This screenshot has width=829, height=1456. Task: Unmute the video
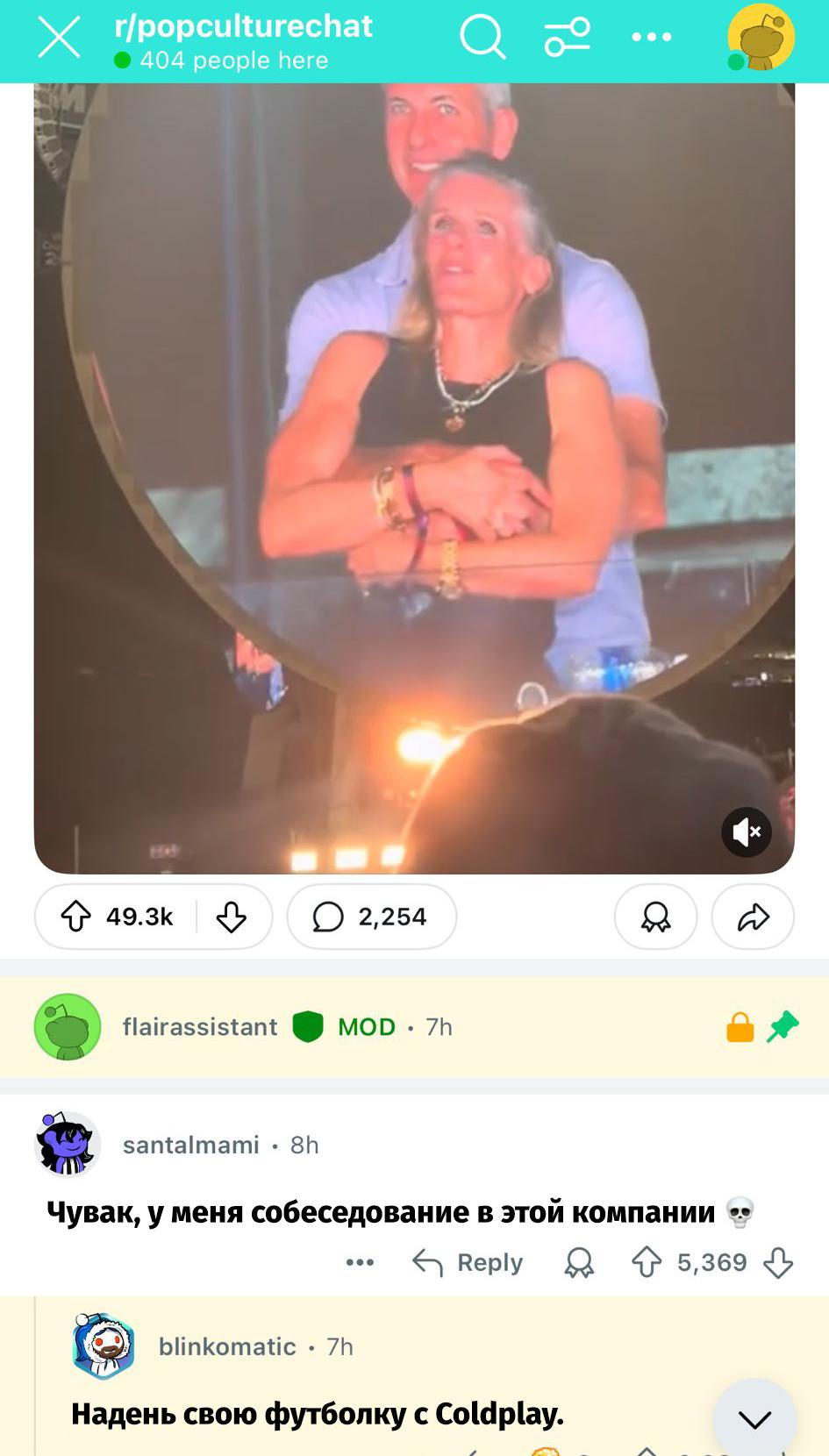coord(747,831)
